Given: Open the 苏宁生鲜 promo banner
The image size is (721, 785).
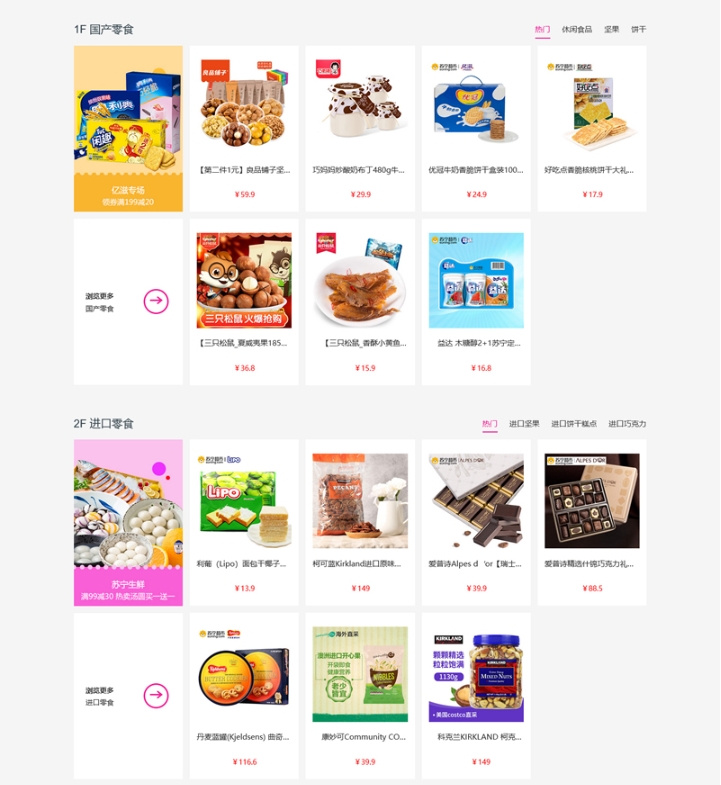Looking at the screenshot, I should [128, 522].
